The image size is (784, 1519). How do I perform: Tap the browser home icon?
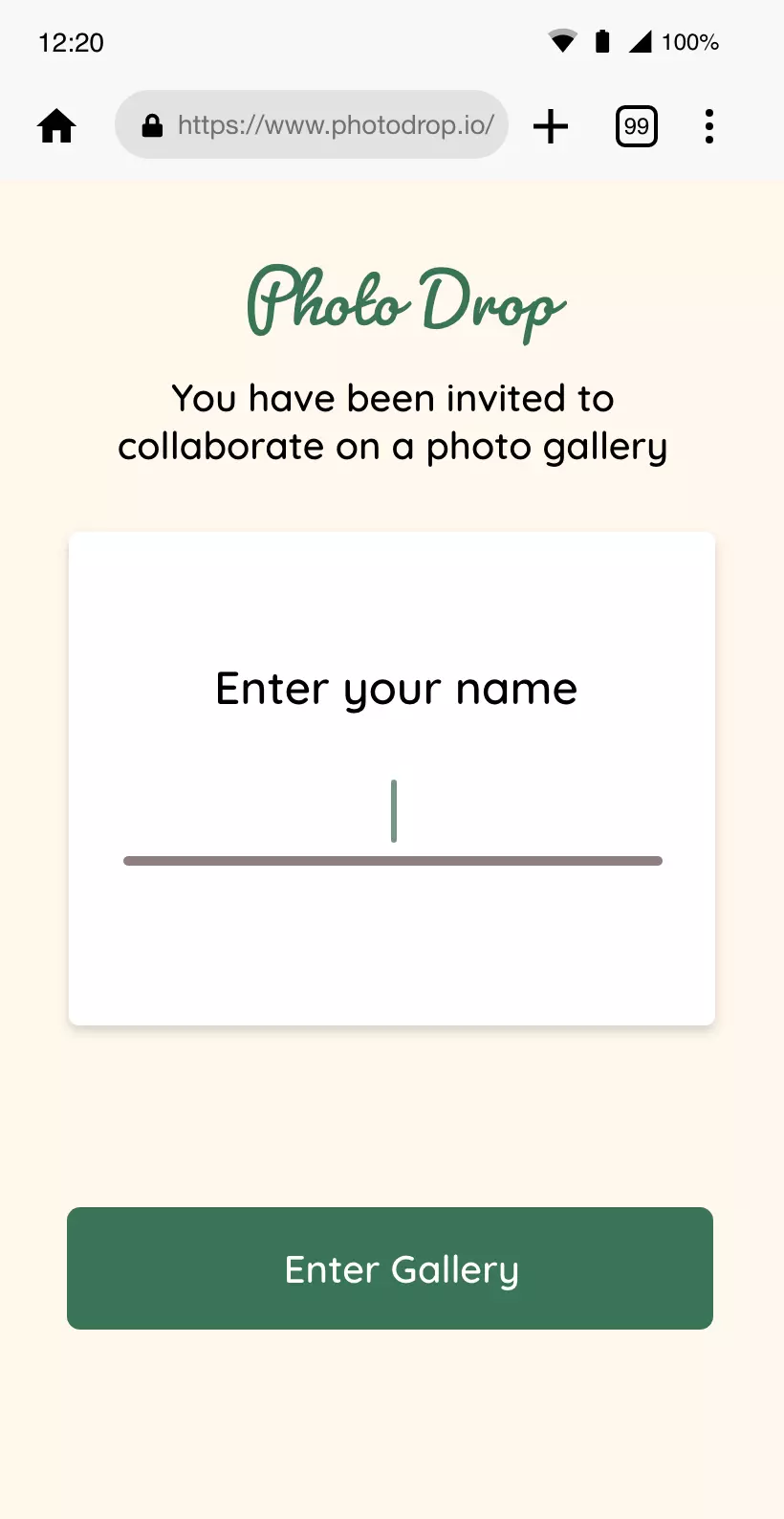click(56, 126)
